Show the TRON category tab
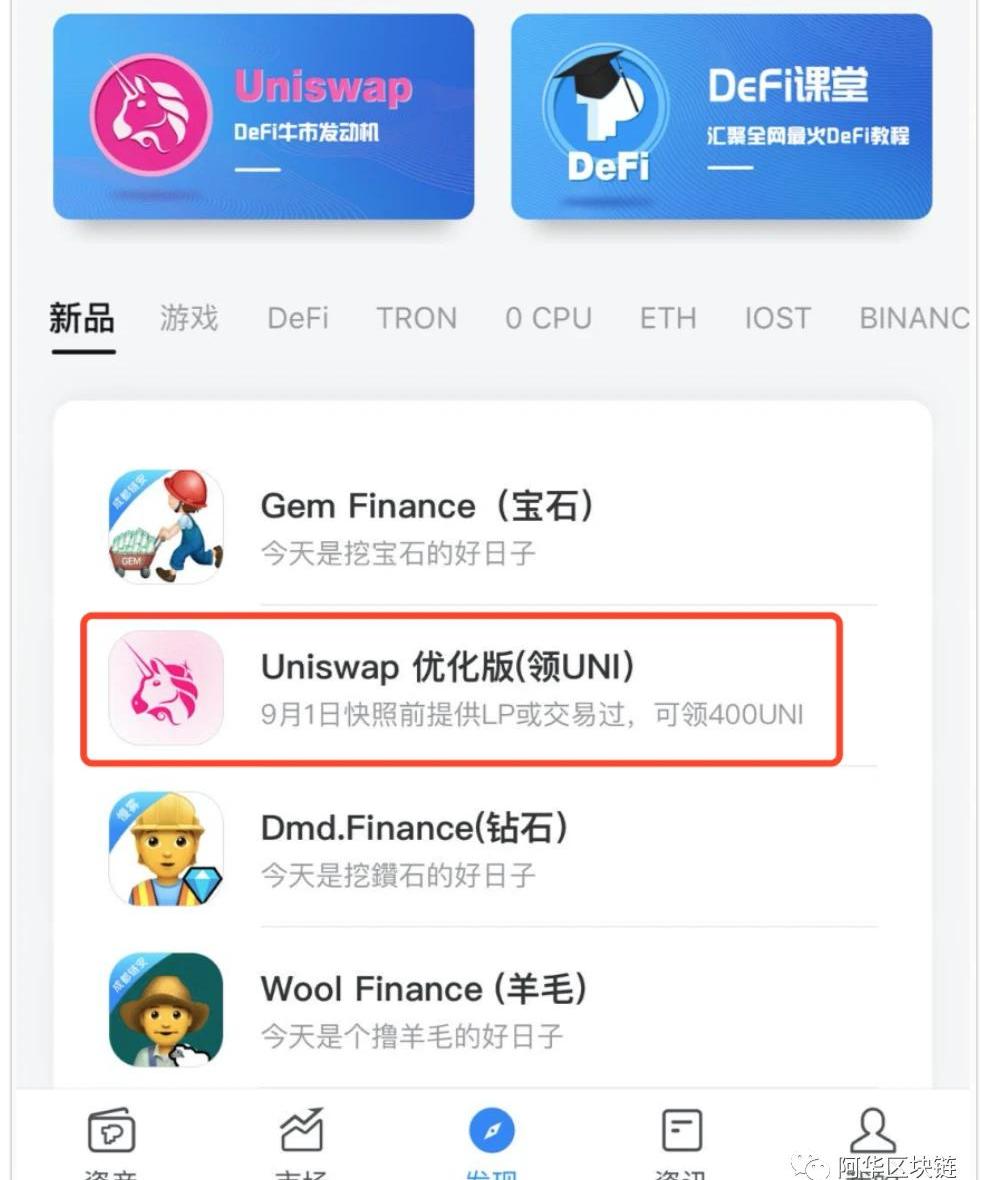This screenshot has width=988, height=1180. coord(416,319)
